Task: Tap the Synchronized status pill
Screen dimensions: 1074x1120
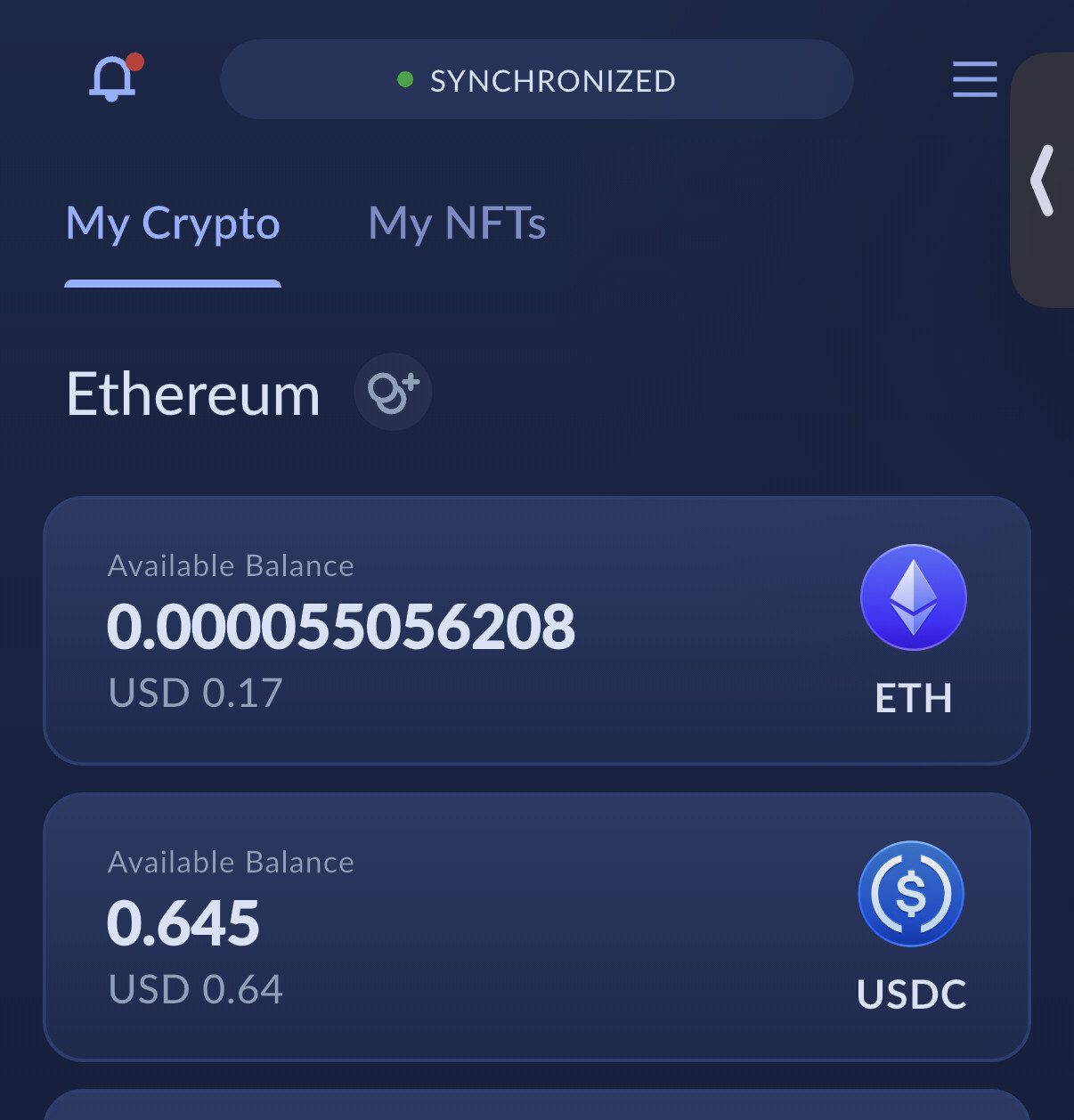Action: [x=536, y=80]
